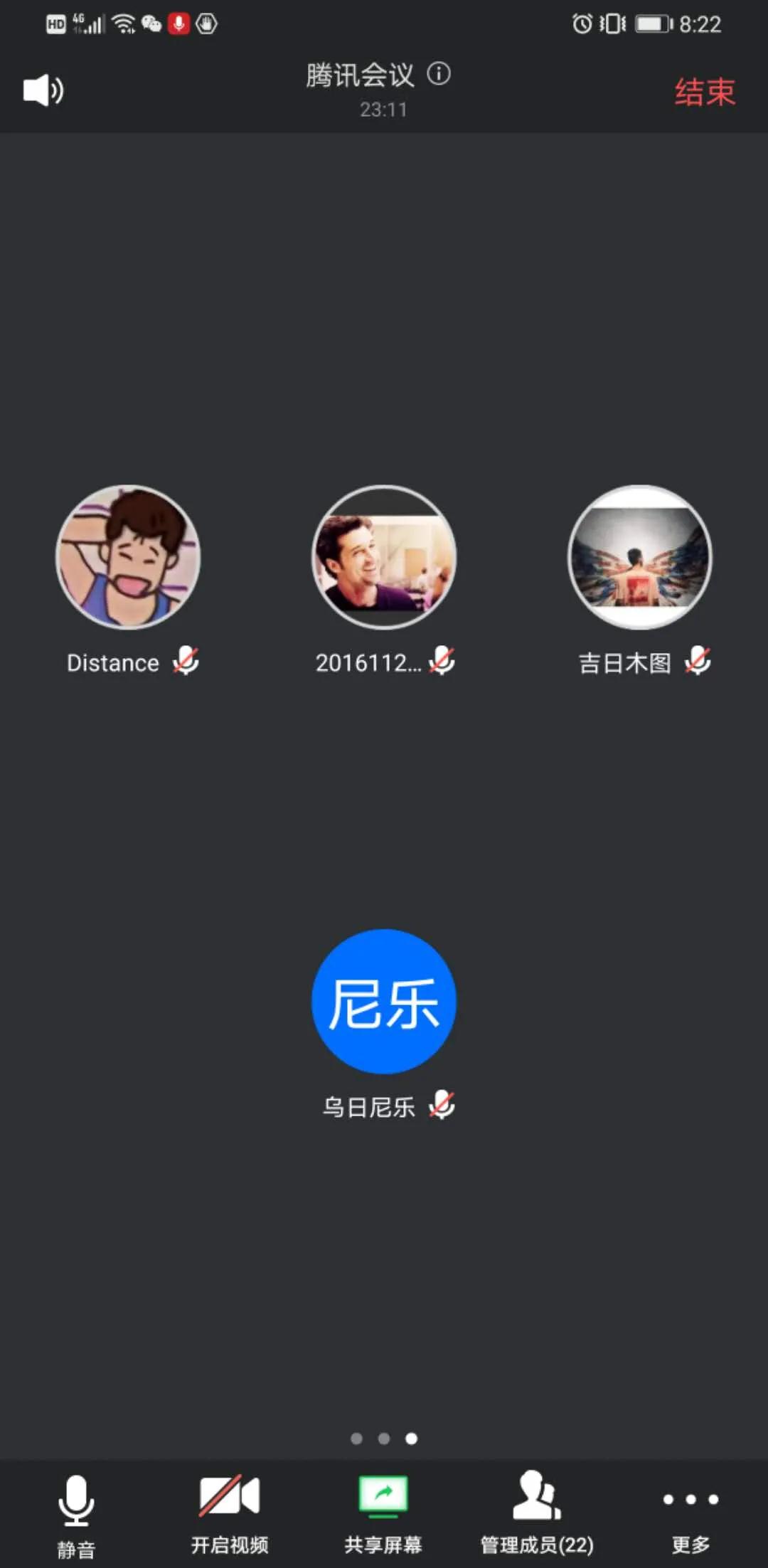
Task: Mute microphone with 静音
Action: click(76, 1513)
